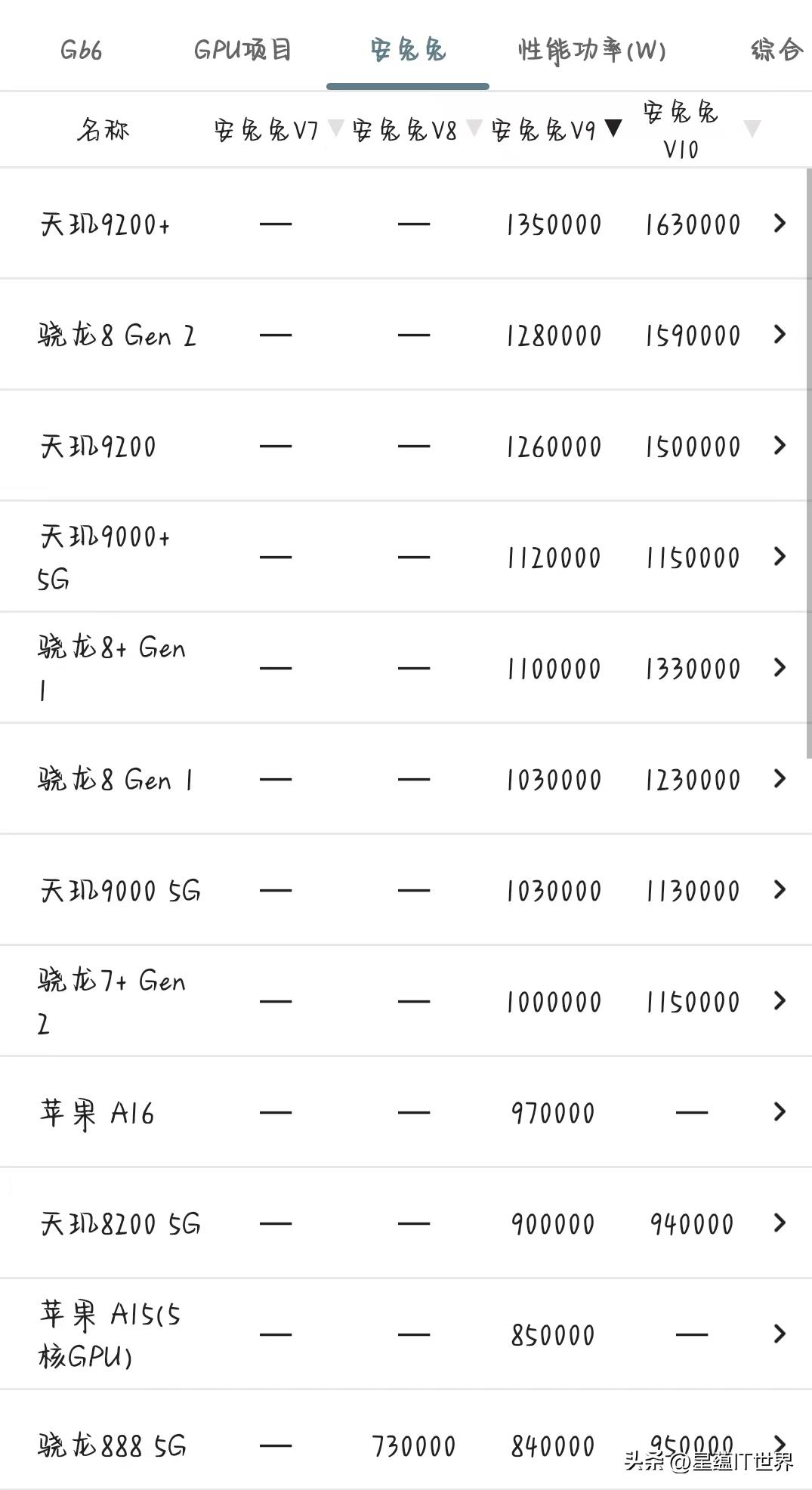Expand details for 天玑9200+ row

[x=780, y=224]
